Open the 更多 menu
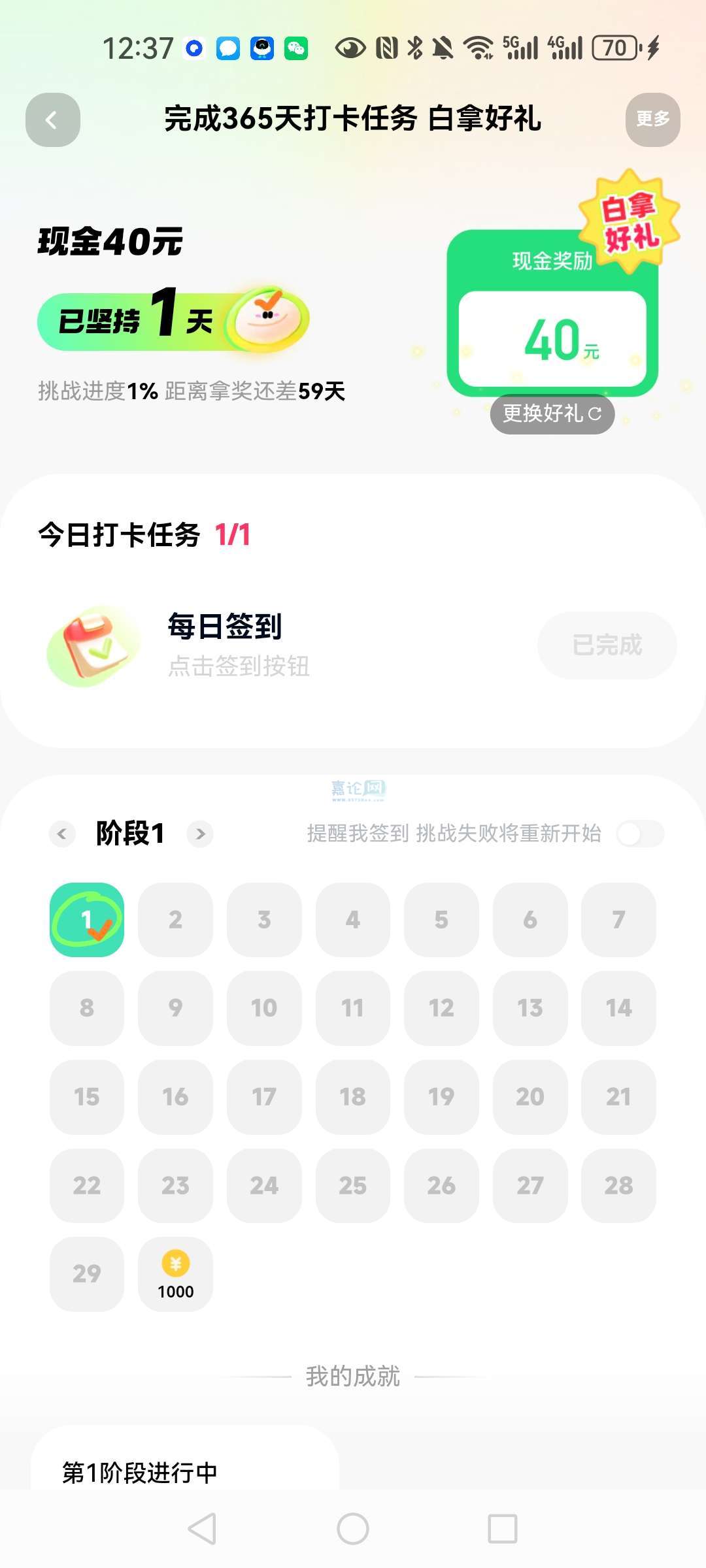Image resolution: width=706 pixels, height=1568 pixels. pos(652,120)
